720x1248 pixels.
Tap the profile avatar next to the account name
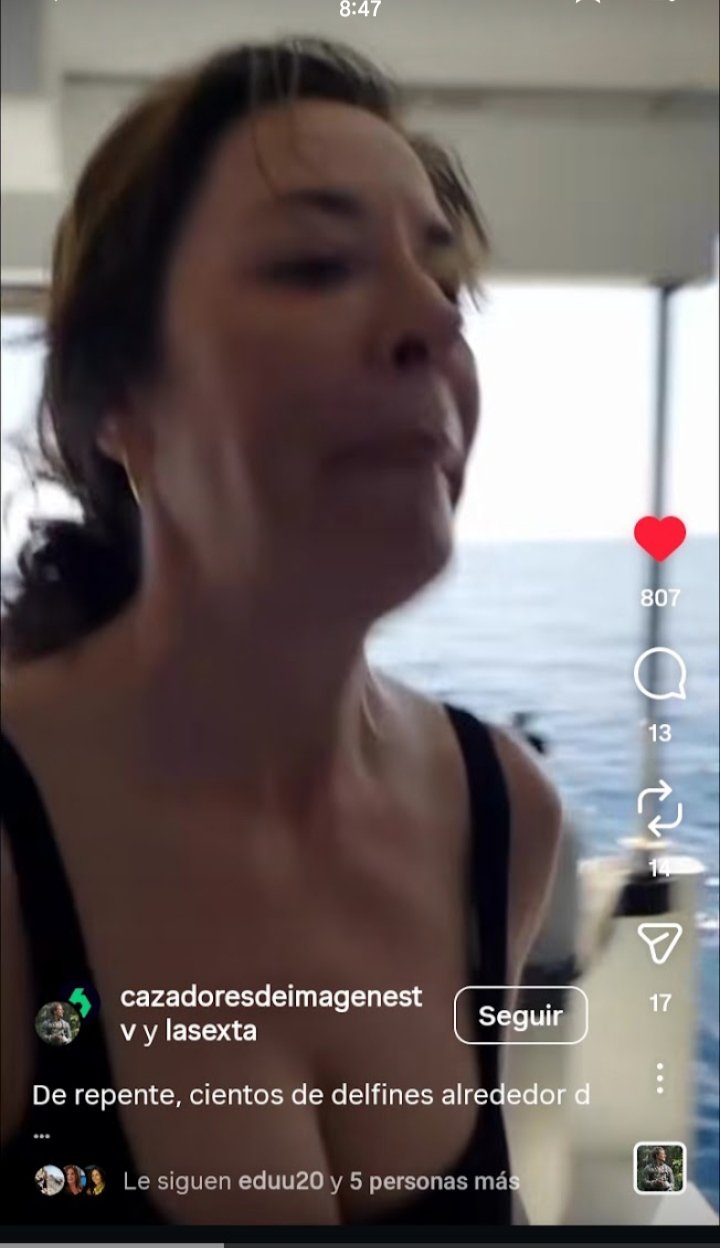pos(58,1020)
